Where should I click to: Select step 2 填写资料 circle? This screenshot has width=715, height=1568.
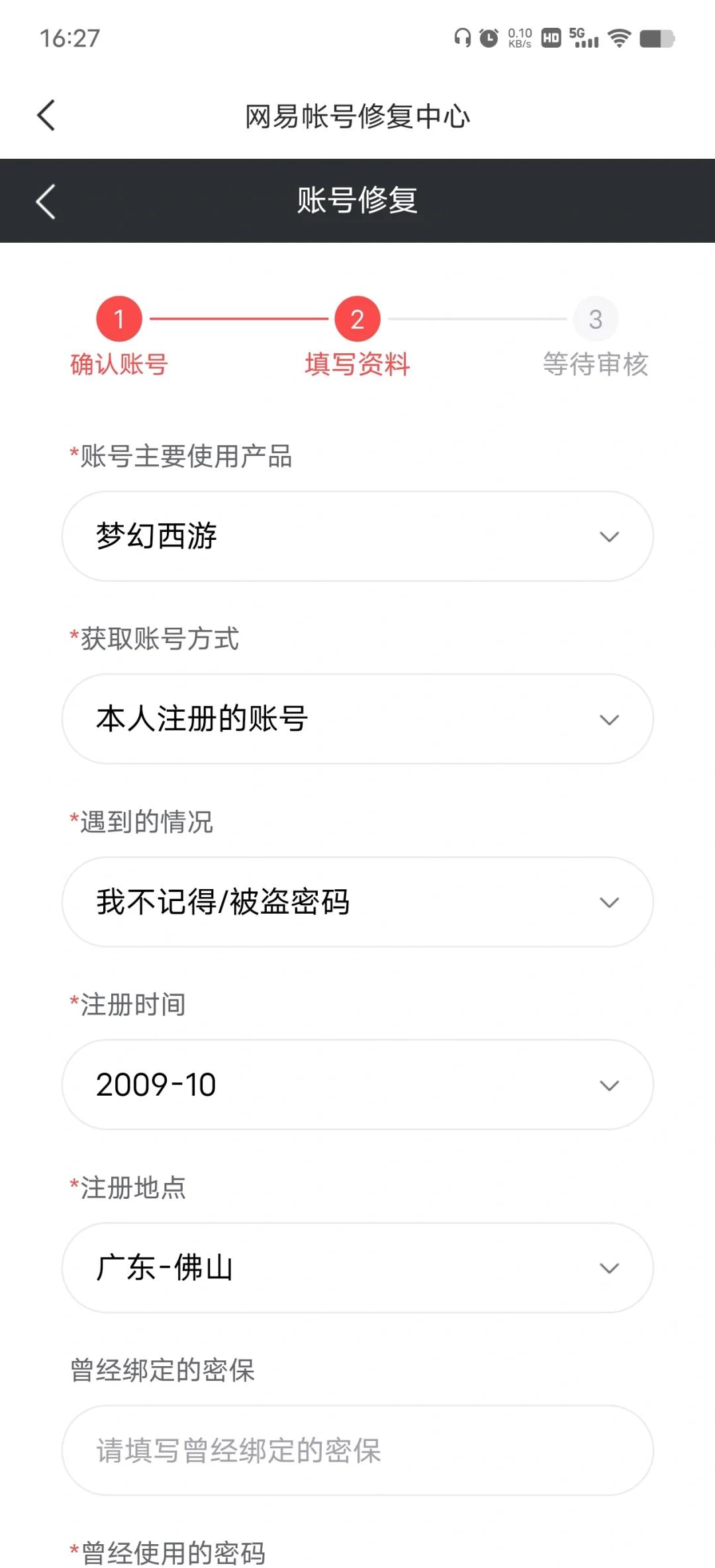pyautogui.click(x=357, y=318)
